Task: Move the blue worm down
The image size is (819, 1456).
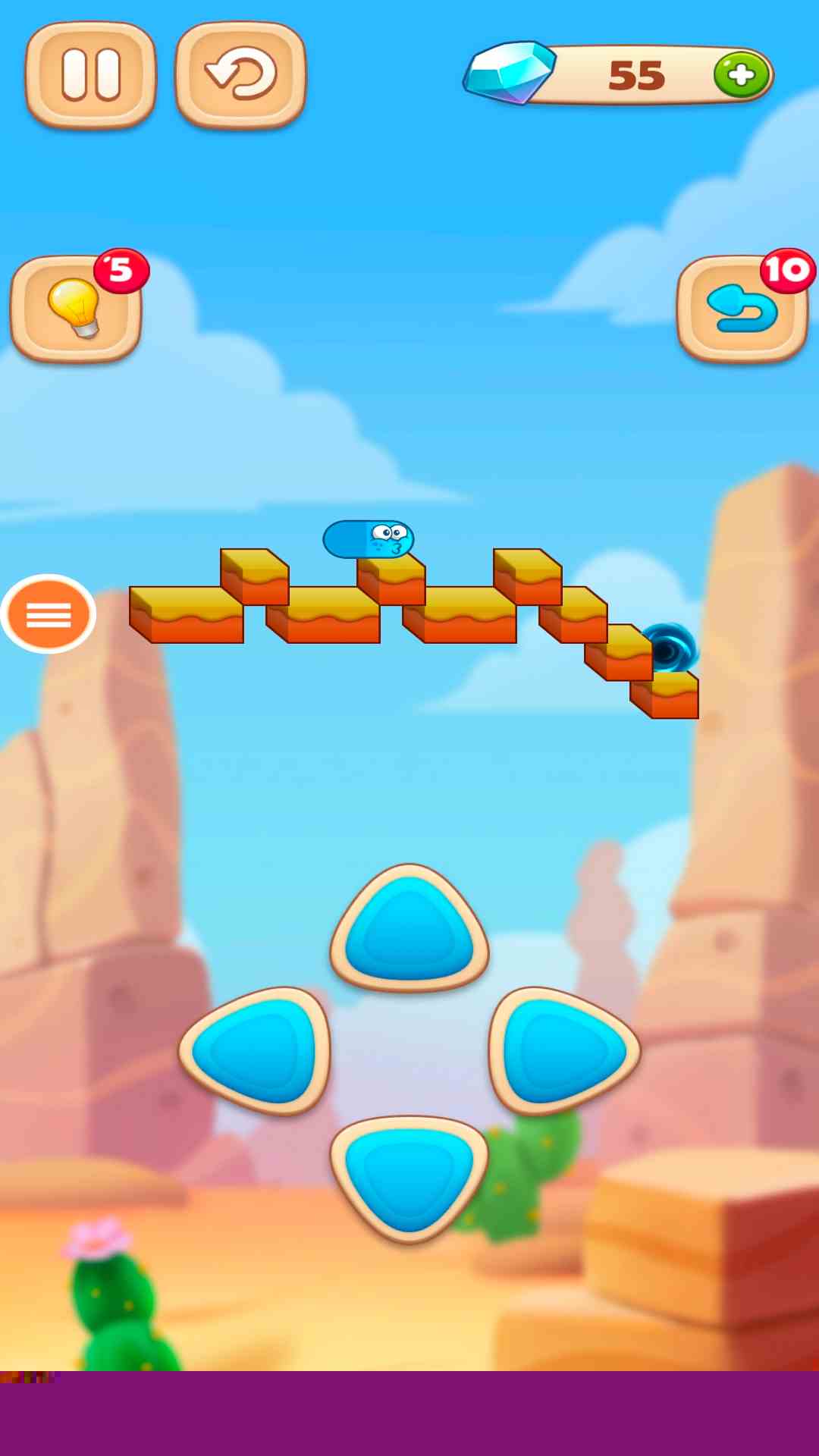Action: coord(409,1174)
